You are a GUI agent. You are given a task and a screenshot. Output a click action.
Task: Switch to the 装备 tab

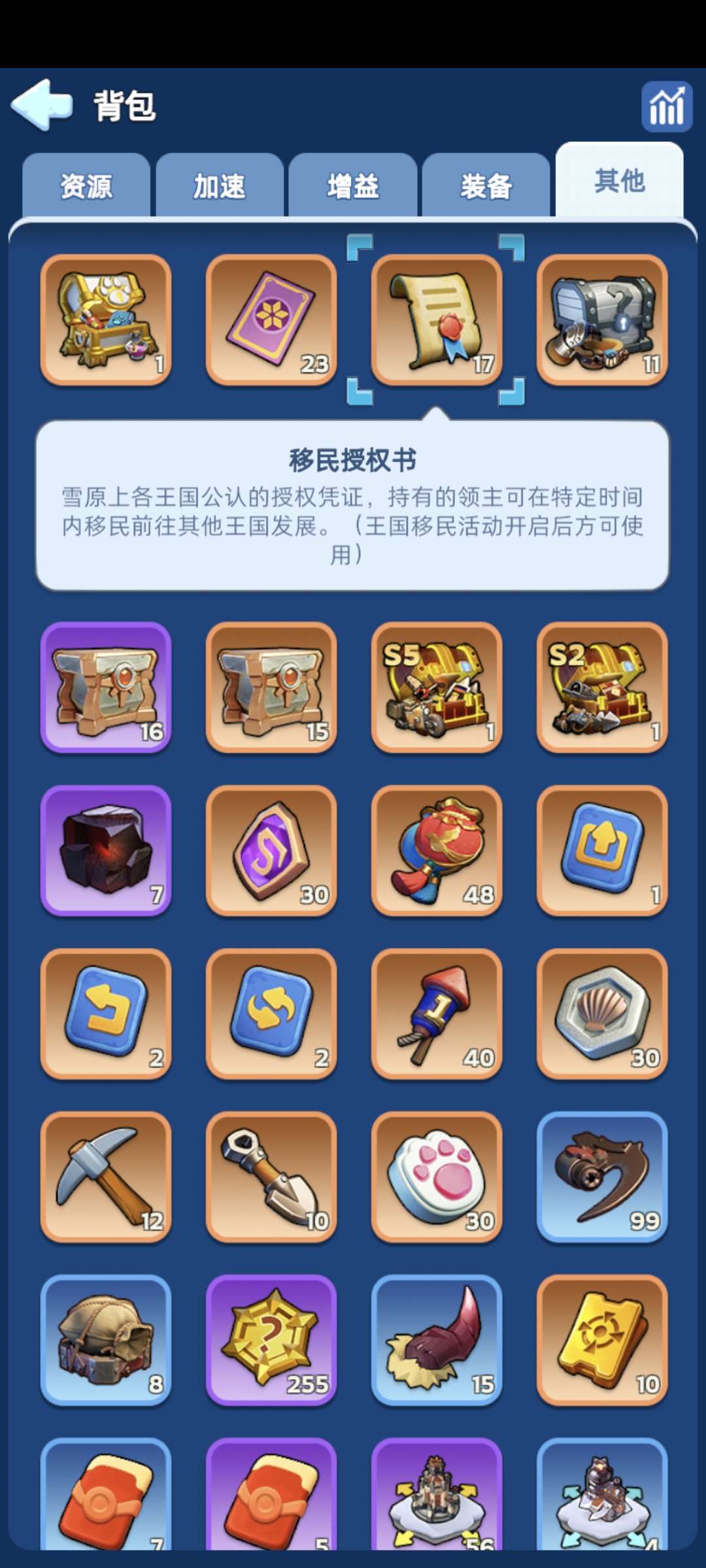click(x=486, y=186)
